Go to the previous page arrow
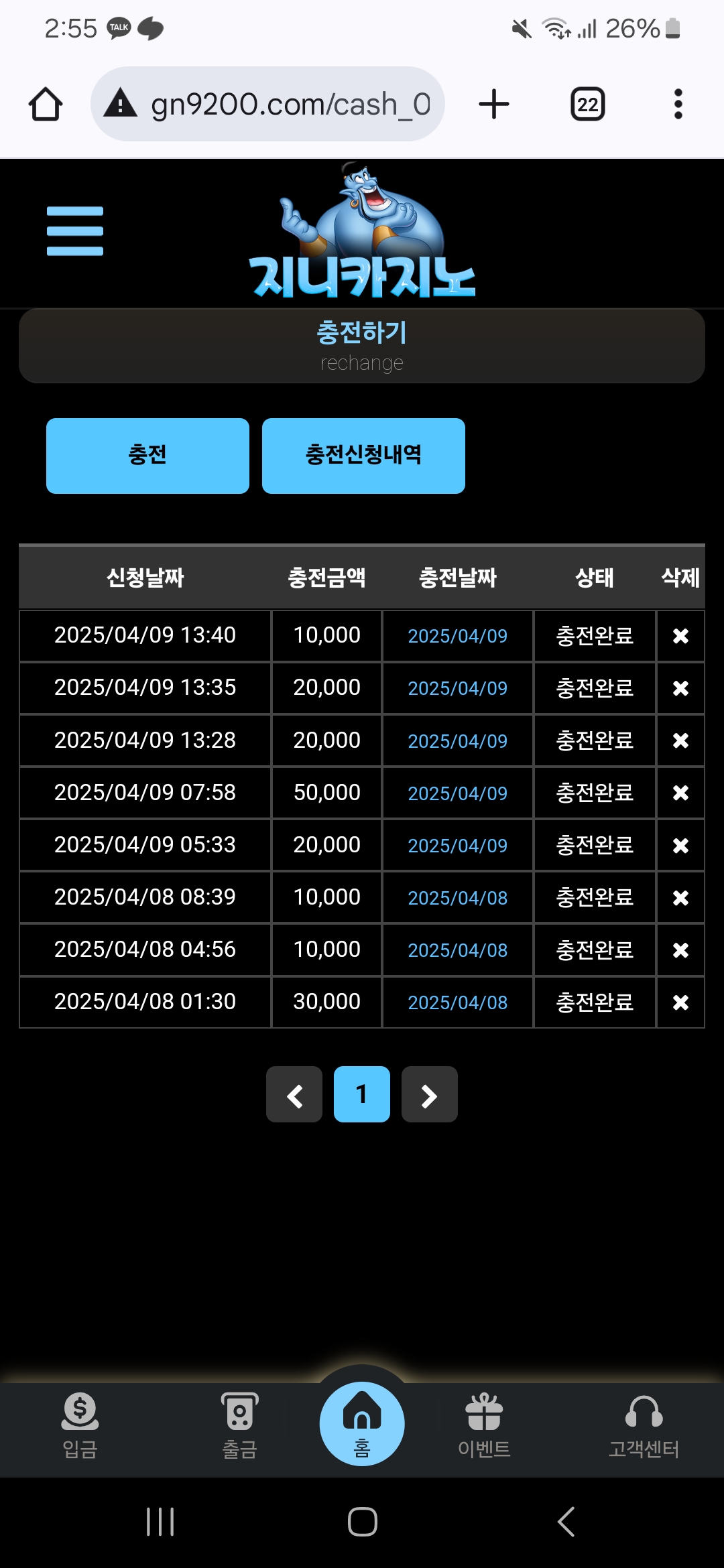Screen dimensions: 724x1568 pos(294,1094)
